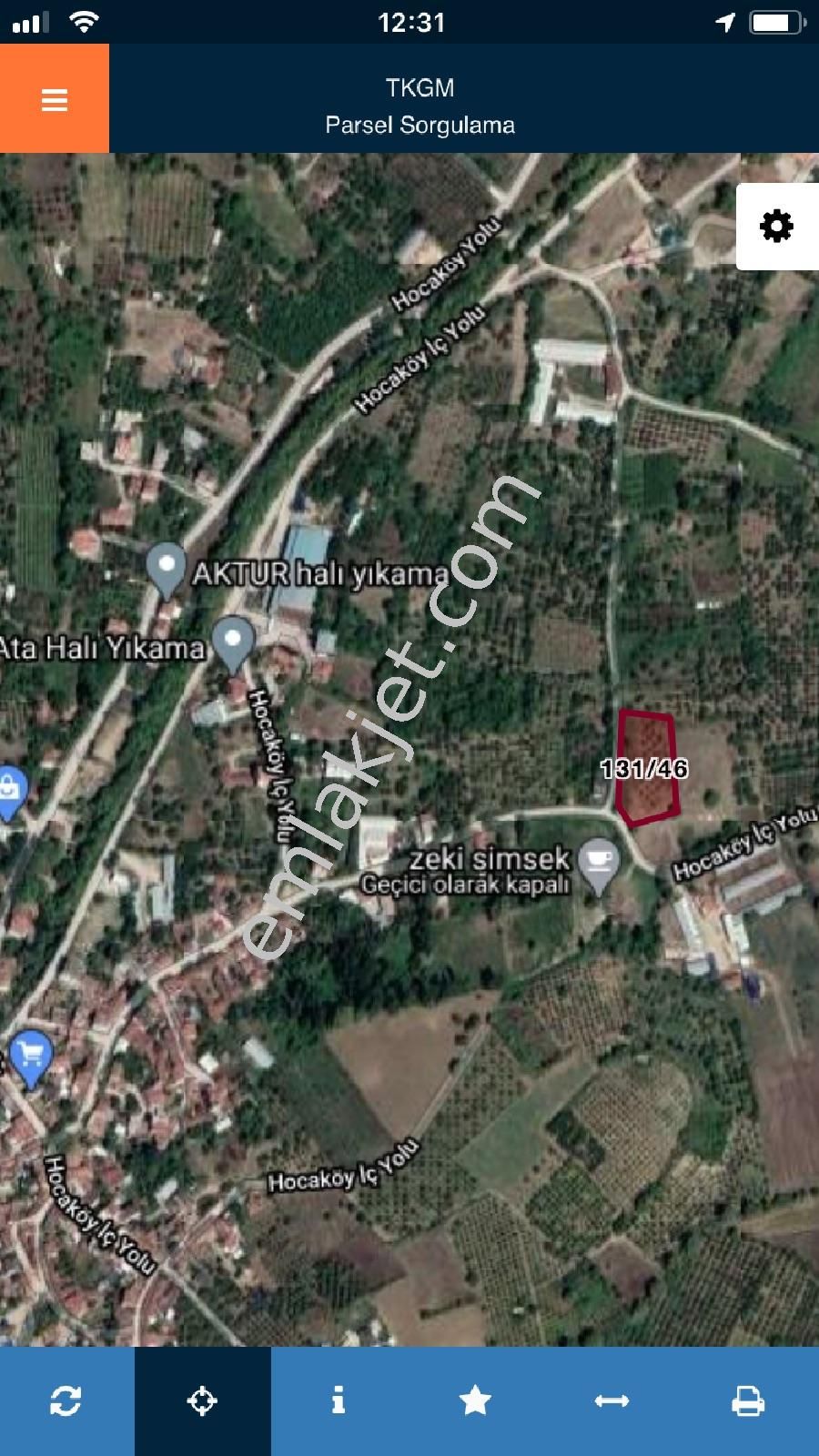This screenshot has width=819, height=1456.
Task: Print the parcel map
Action: click(x=748, y=1400)
